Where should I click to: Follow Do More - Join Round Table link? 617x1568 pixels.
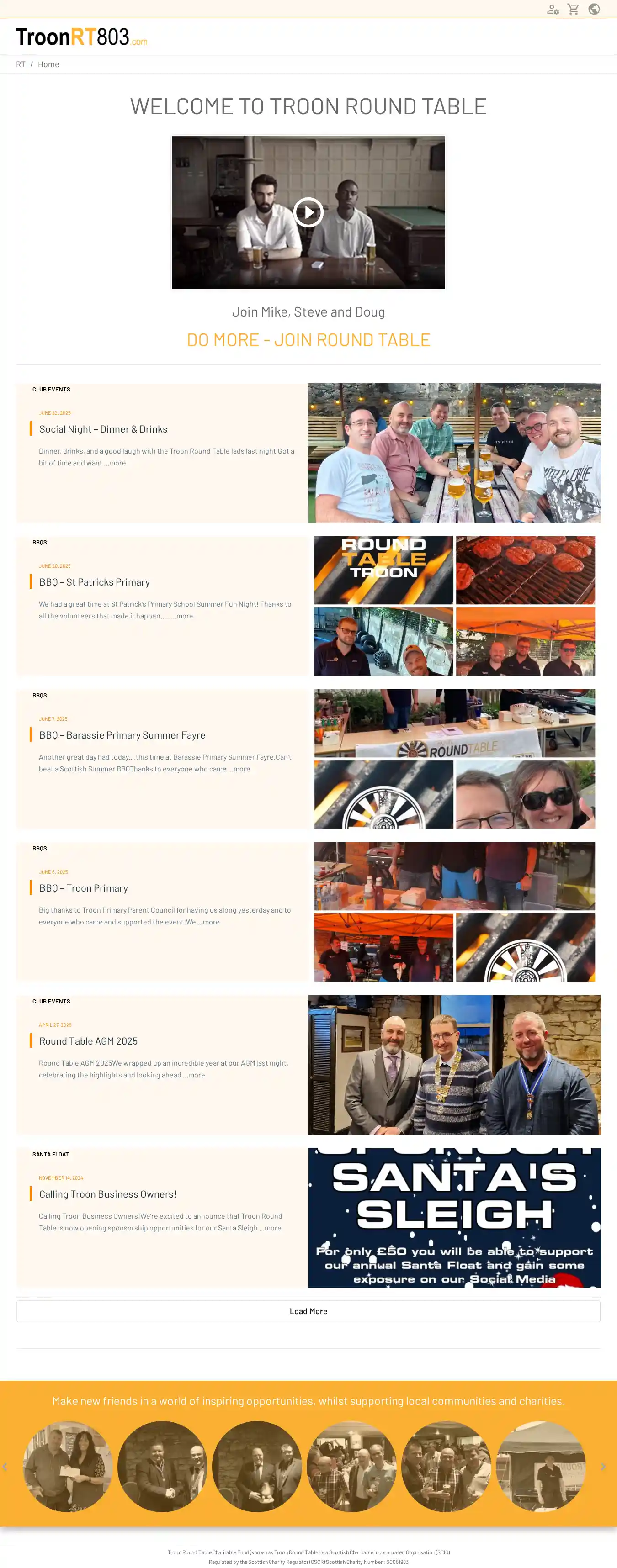coord(308,340)
